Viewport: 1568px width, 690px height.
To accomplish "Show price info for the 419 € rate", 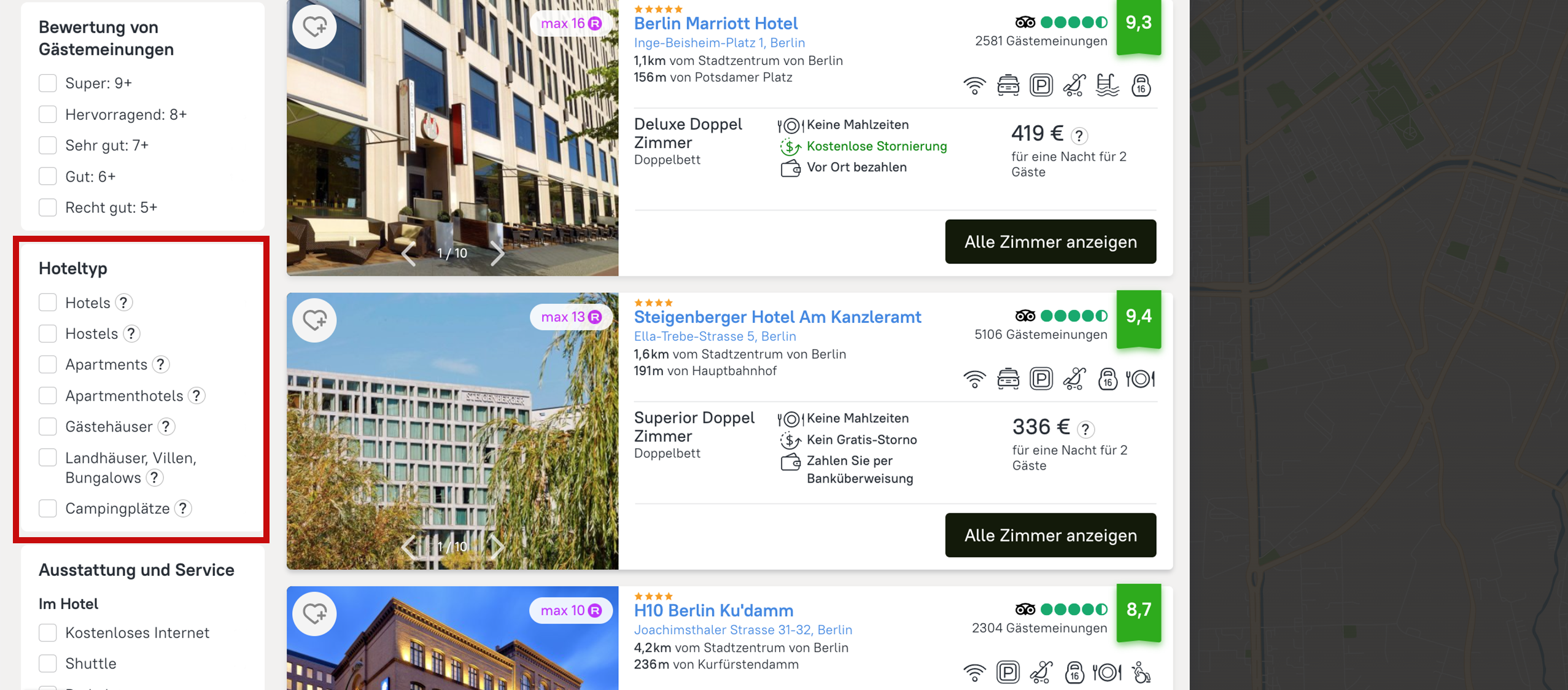I will (1079, 135).
